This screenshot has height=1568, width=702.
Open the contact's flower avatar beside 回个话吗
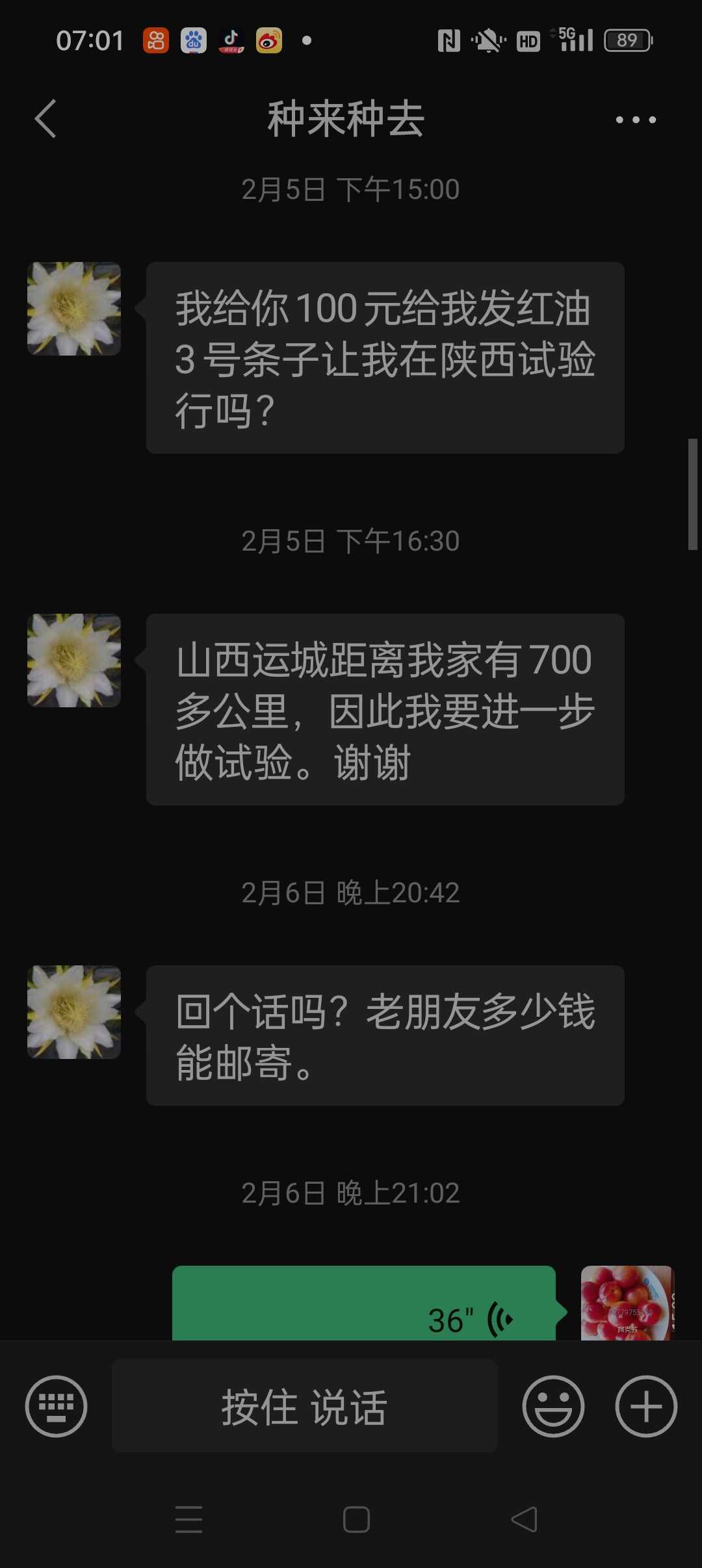(x=74, y=1012)
